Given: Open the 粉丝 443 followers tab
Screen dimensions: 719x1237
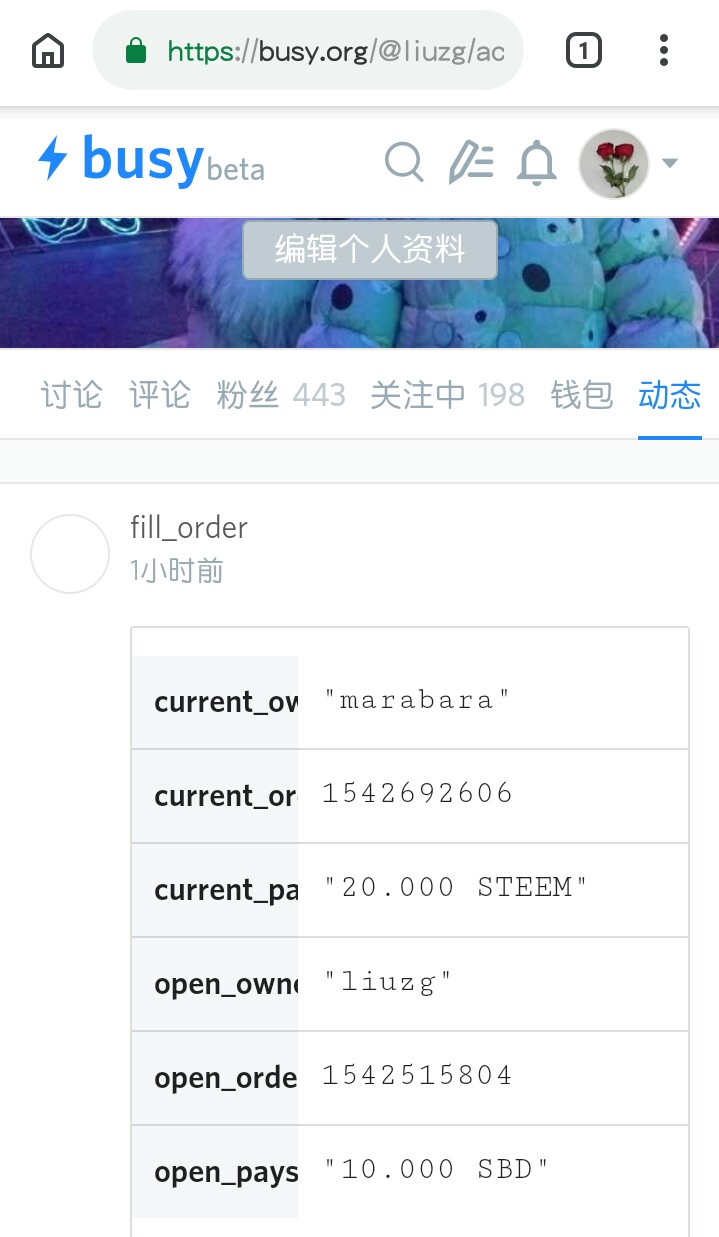Looking at the screenshot, I should coord(281,395).
